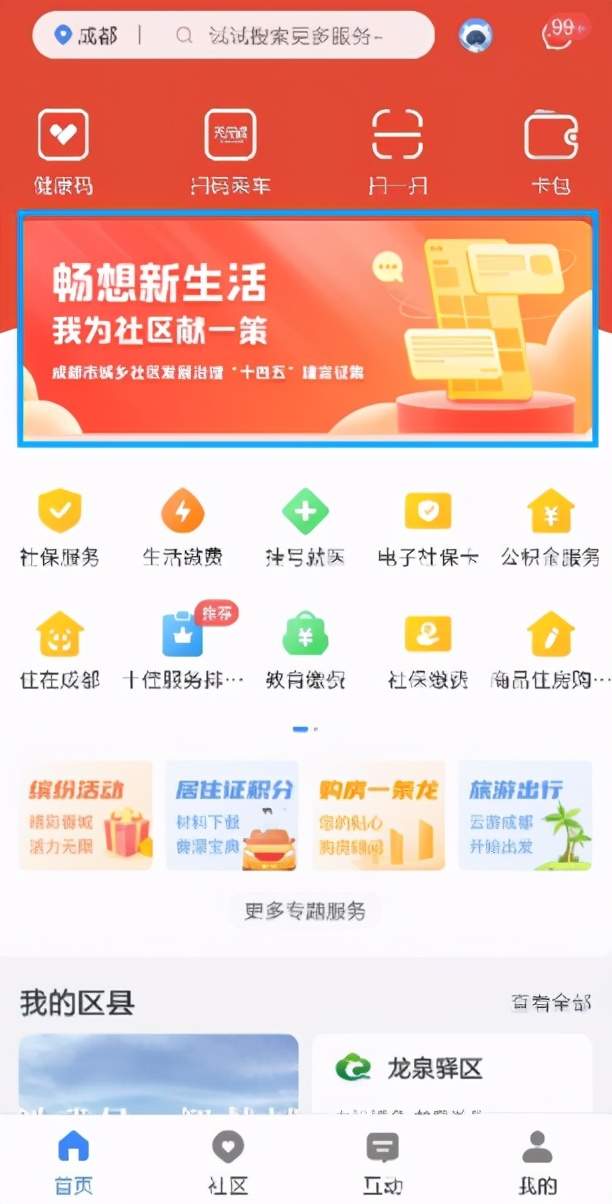
Task: Open 公积金服务
Action: click(551, 528)
